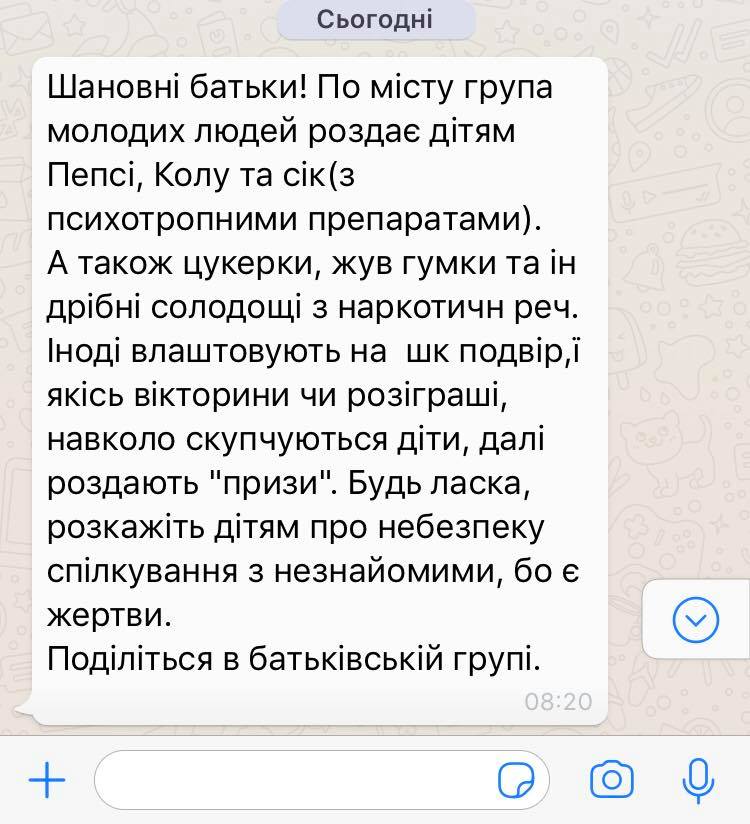Open the camera to take a photo
The height and width of the screenshot is (824, 750).
point(612,779)
